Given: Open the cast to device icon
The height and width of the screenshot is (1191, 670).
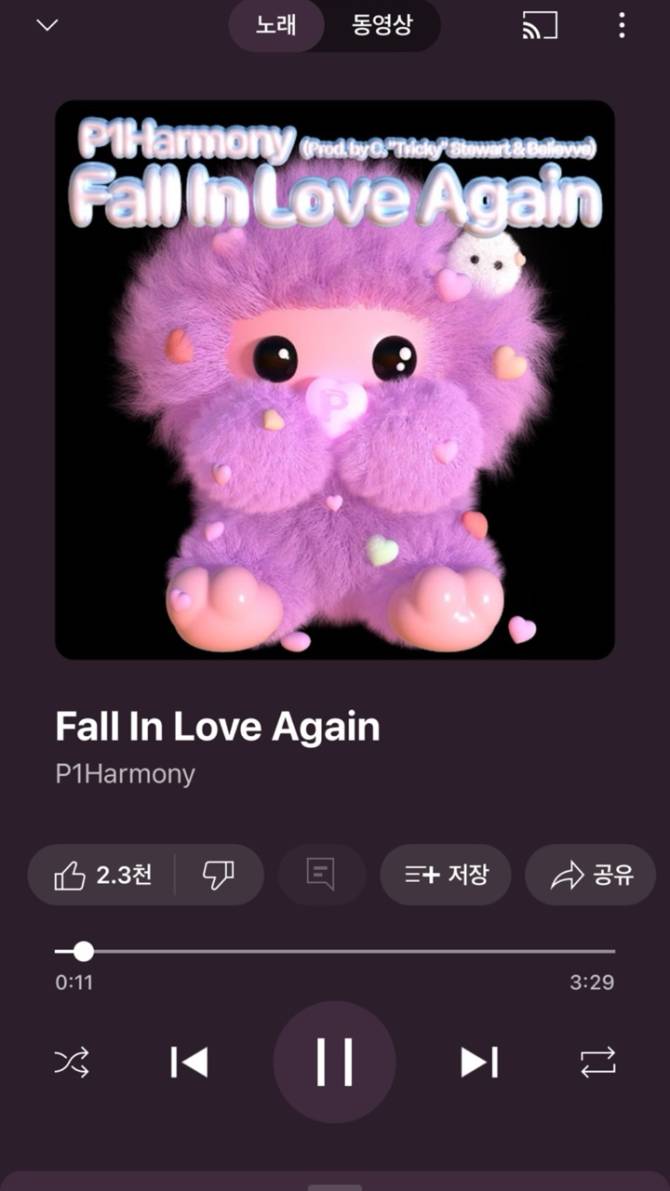Looking at the screenshot, I should [x=540, y=26].
